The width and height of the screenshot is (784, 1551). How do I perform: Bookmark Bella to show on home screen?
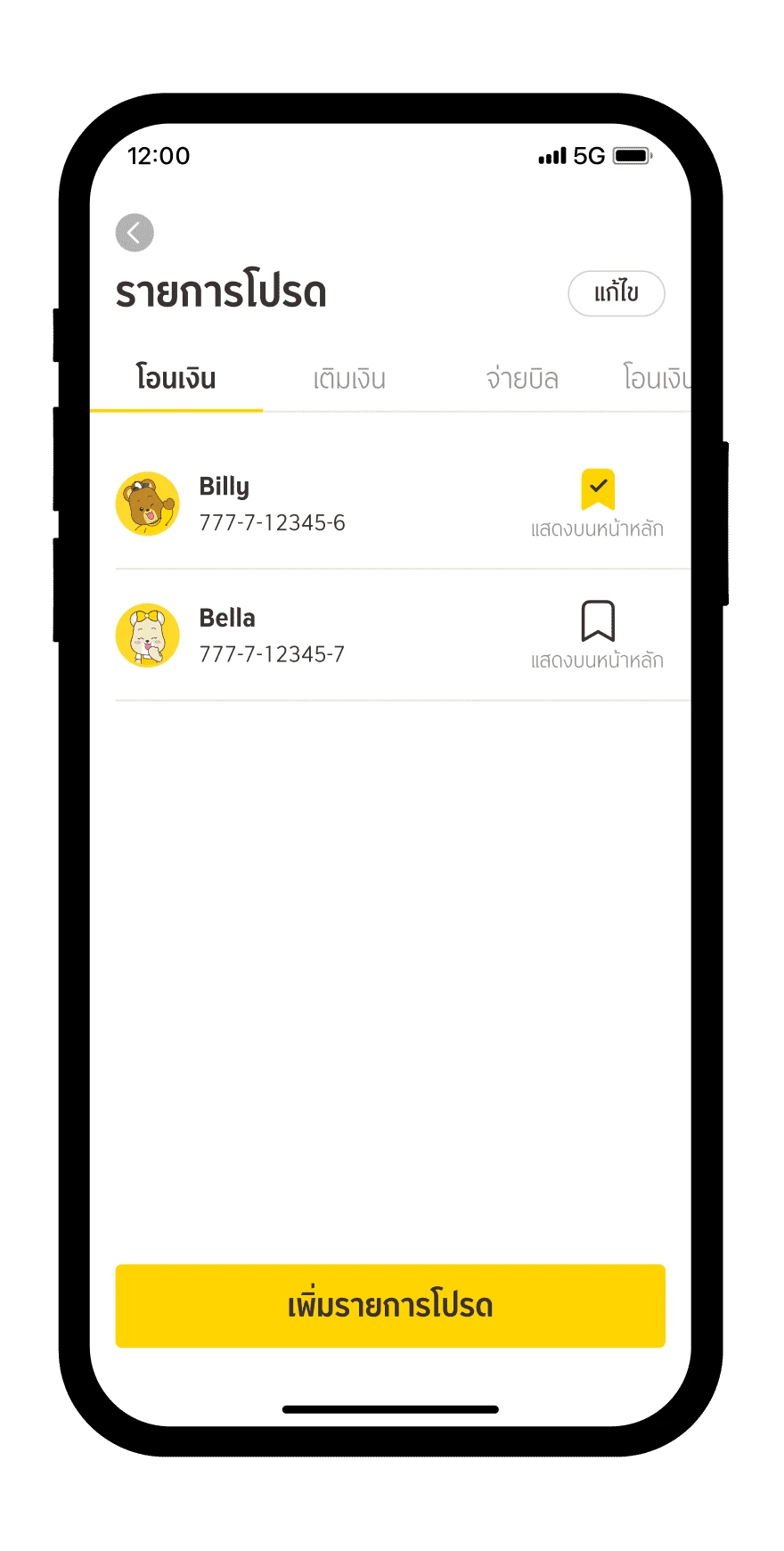[x=598, y=621]
